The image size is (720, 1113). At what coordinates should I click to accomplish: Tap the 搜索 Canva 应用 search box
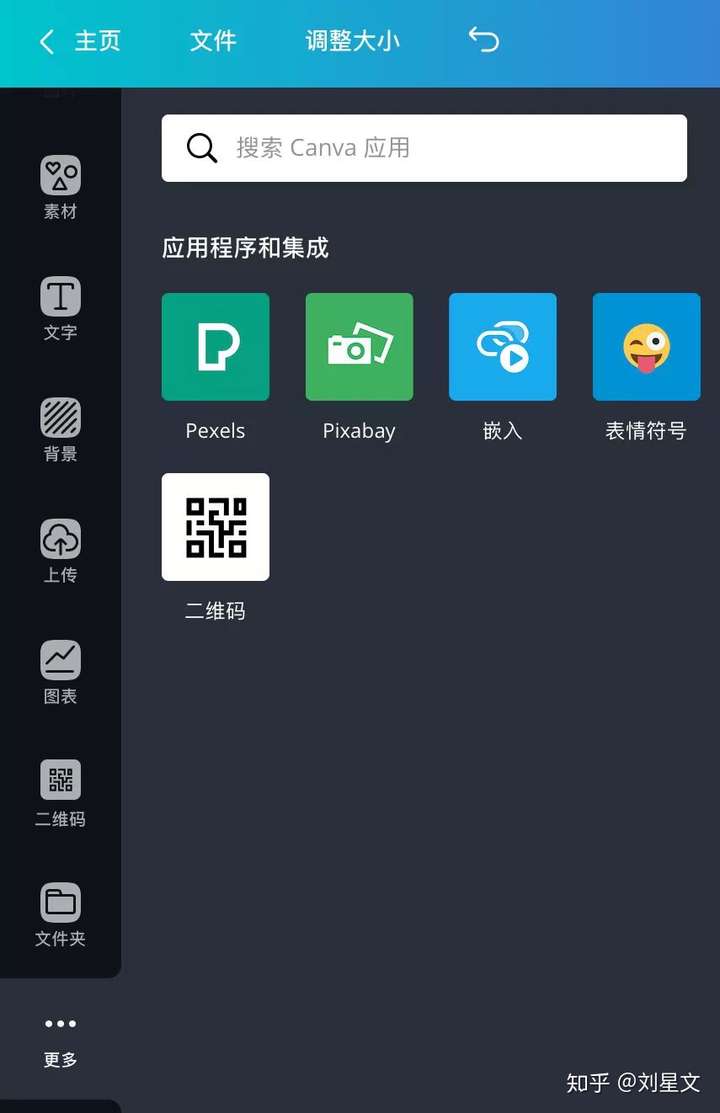pos(424,148)
